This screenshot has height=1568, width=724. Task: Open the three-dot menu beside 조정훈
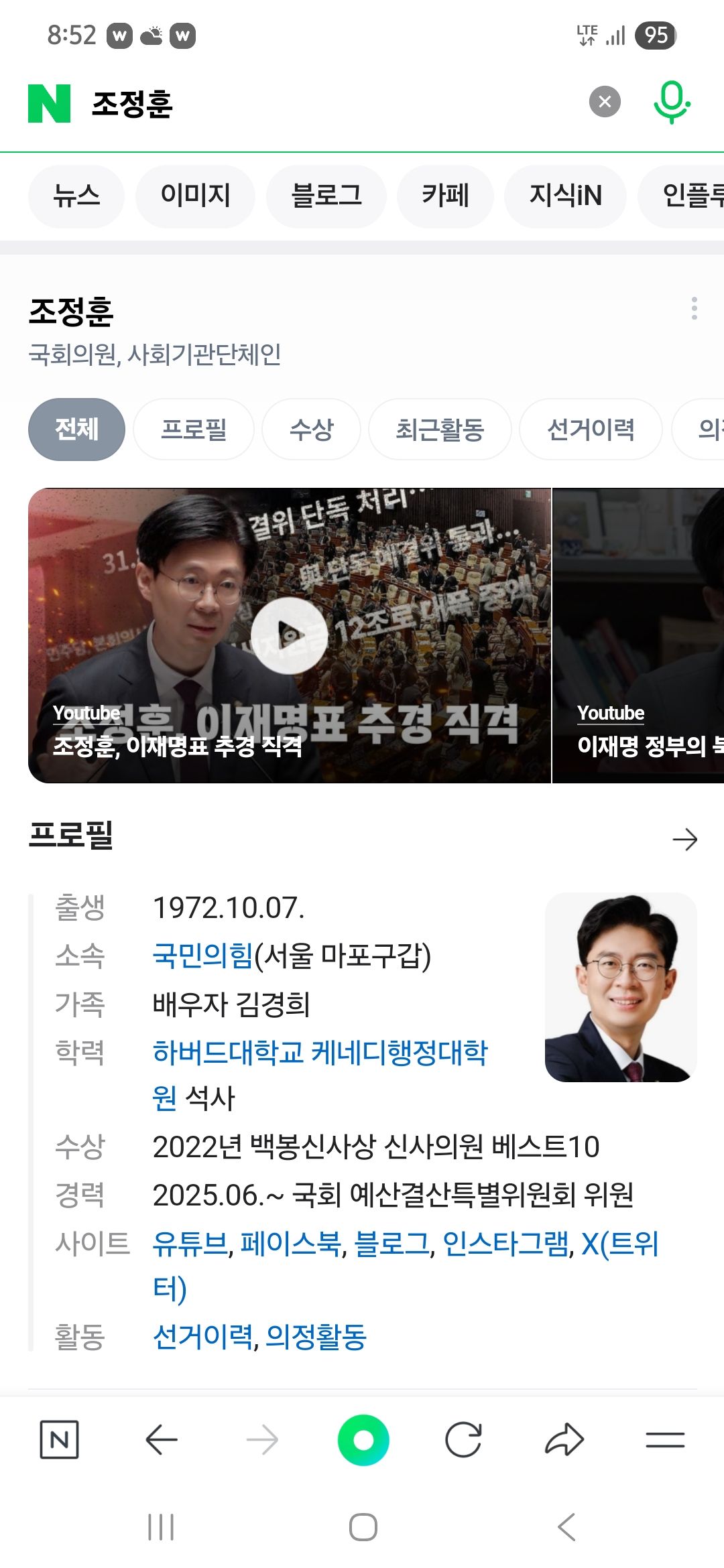click(x=694, y=308)
